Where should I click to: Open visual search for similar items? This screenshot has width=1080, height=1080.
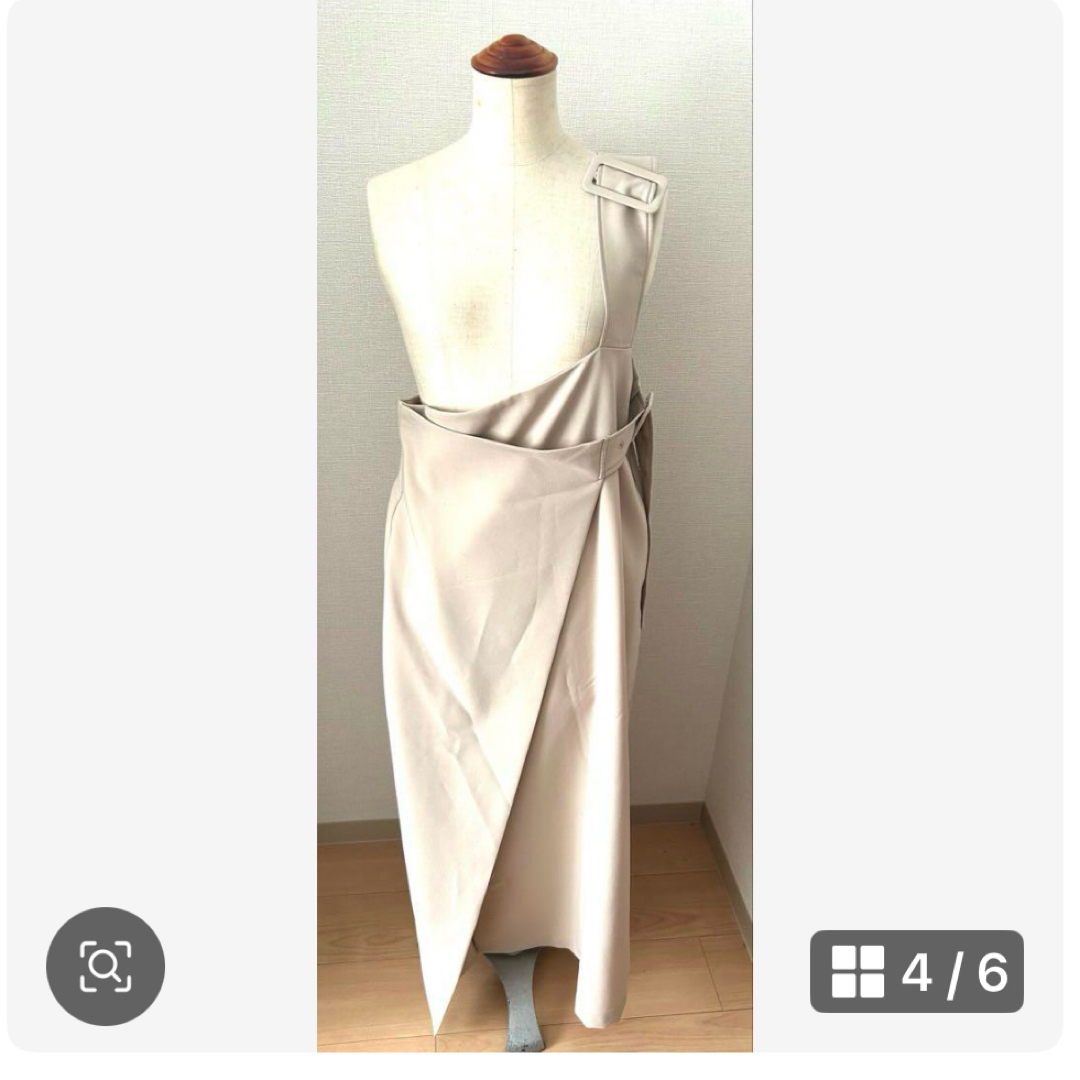click(x=105, y=966)
